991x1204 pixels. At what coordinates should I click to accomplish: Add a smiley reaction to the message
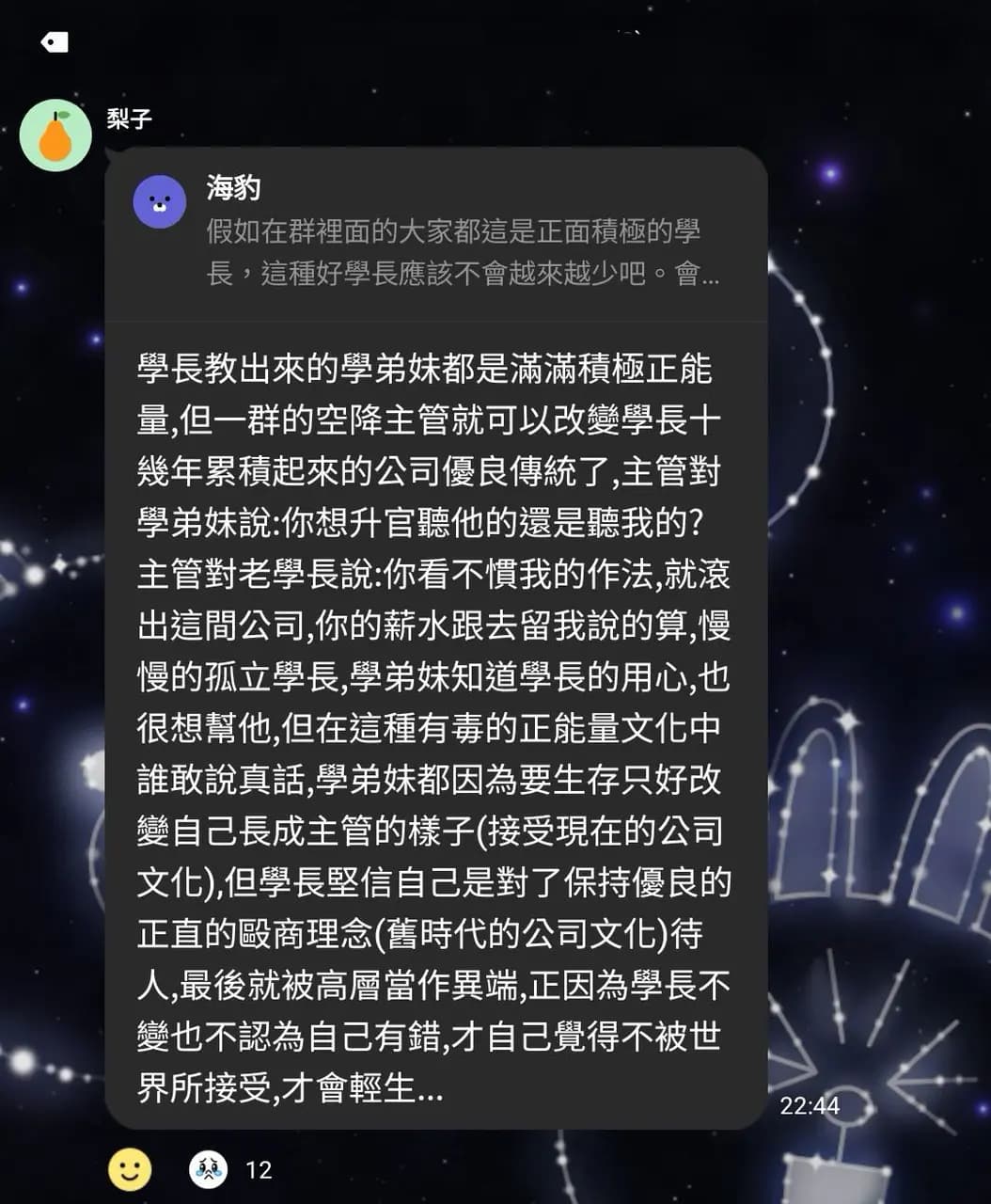(130, 1169)
